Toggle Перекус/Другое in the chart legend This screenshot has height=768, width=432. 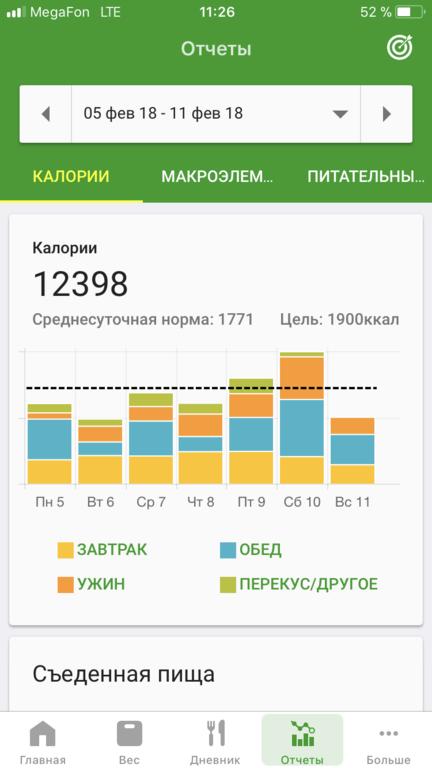pyautogui.click(x=299, y=584)
